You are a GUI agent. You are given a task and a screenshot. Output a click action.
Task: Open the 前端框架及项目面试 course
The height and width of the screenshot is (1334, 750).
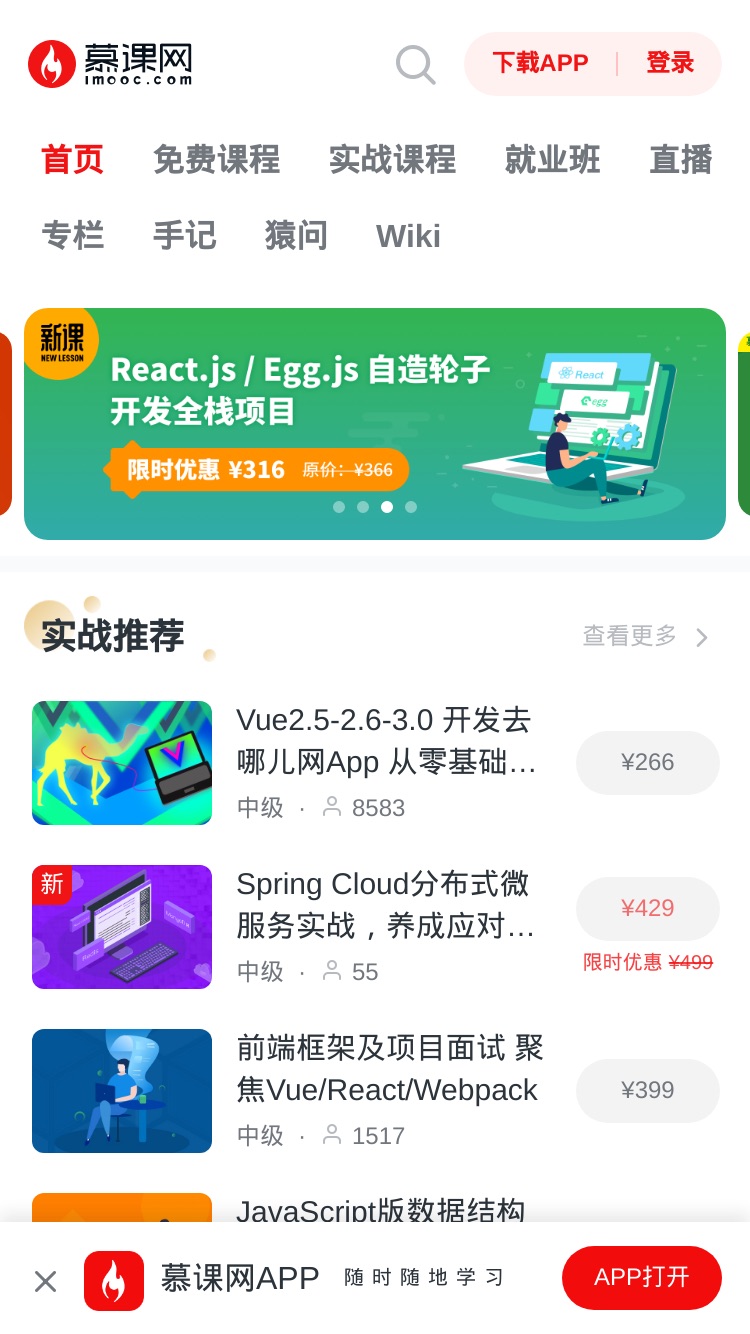pyautogui.click(x=375, y=1091)
